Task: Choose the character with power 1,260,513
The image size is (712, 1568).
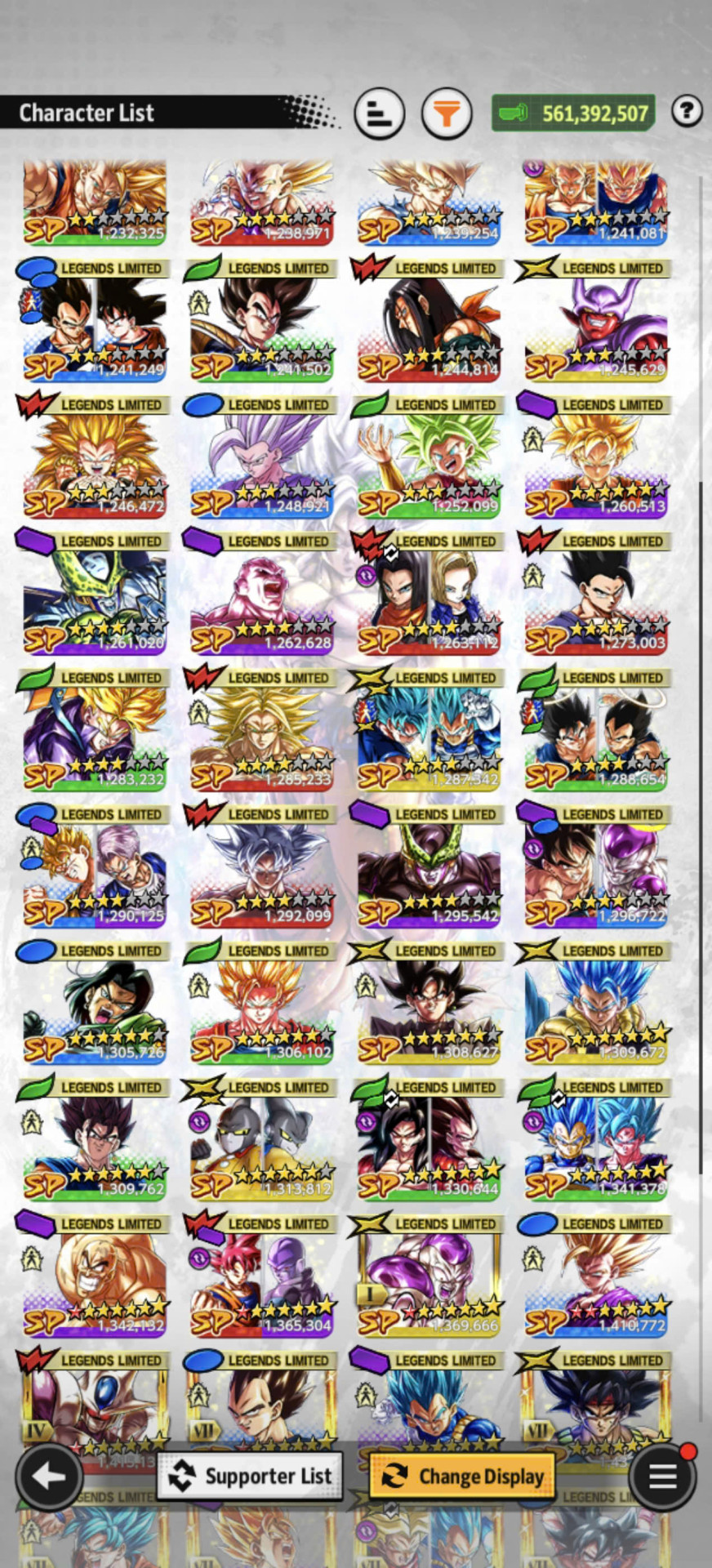Action: click(x=596, y=457)
